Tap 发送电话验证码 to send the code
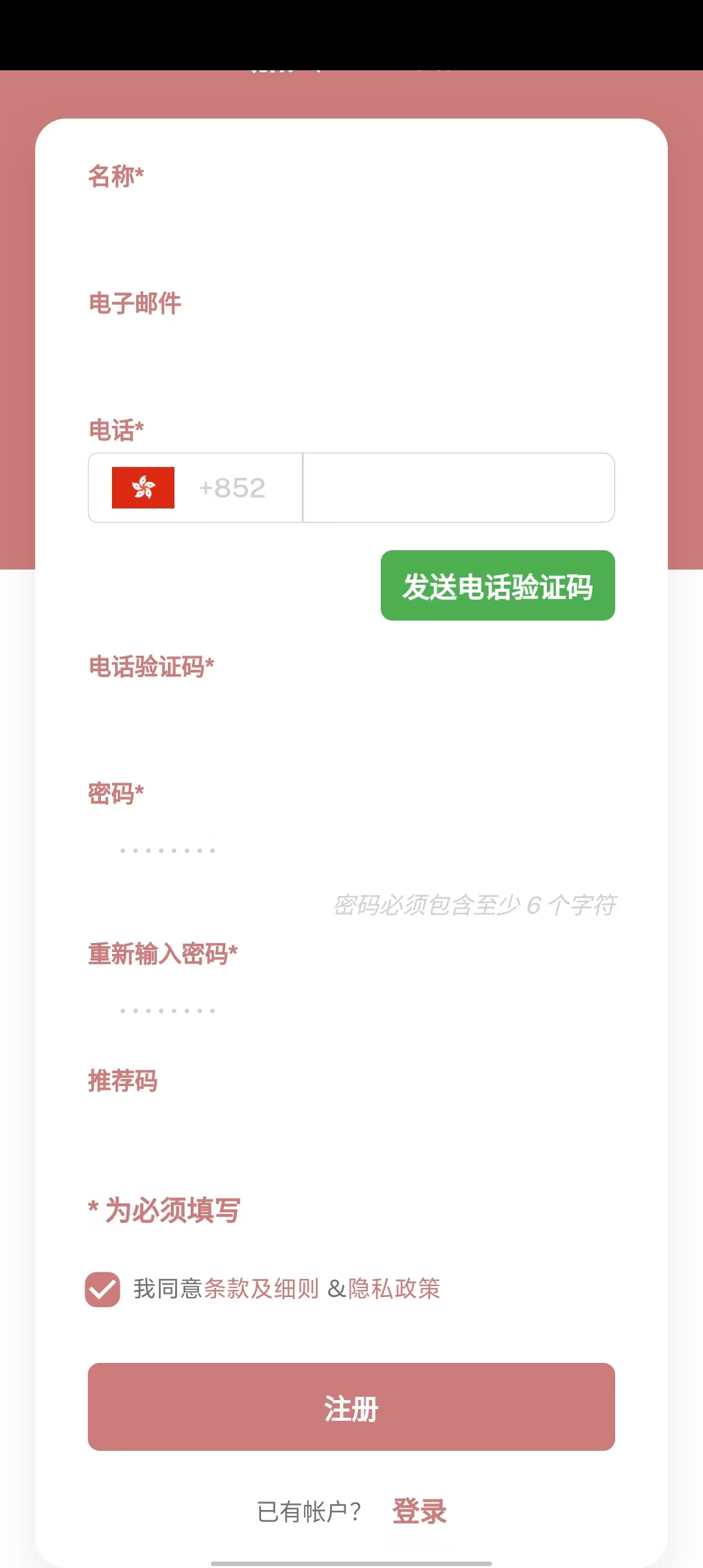Viewport: 703px width, 1568px height. [497, 585]
